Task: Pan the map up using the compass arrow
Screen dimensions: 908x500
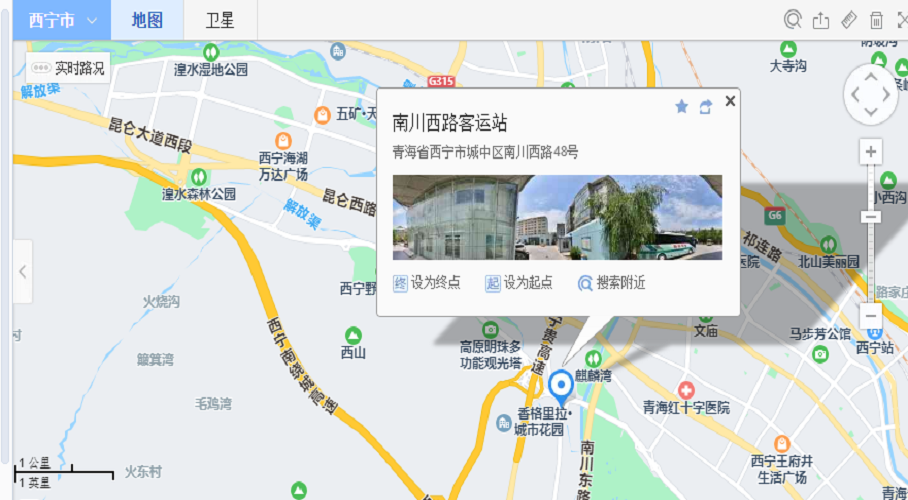Action: tap(871, 76)
